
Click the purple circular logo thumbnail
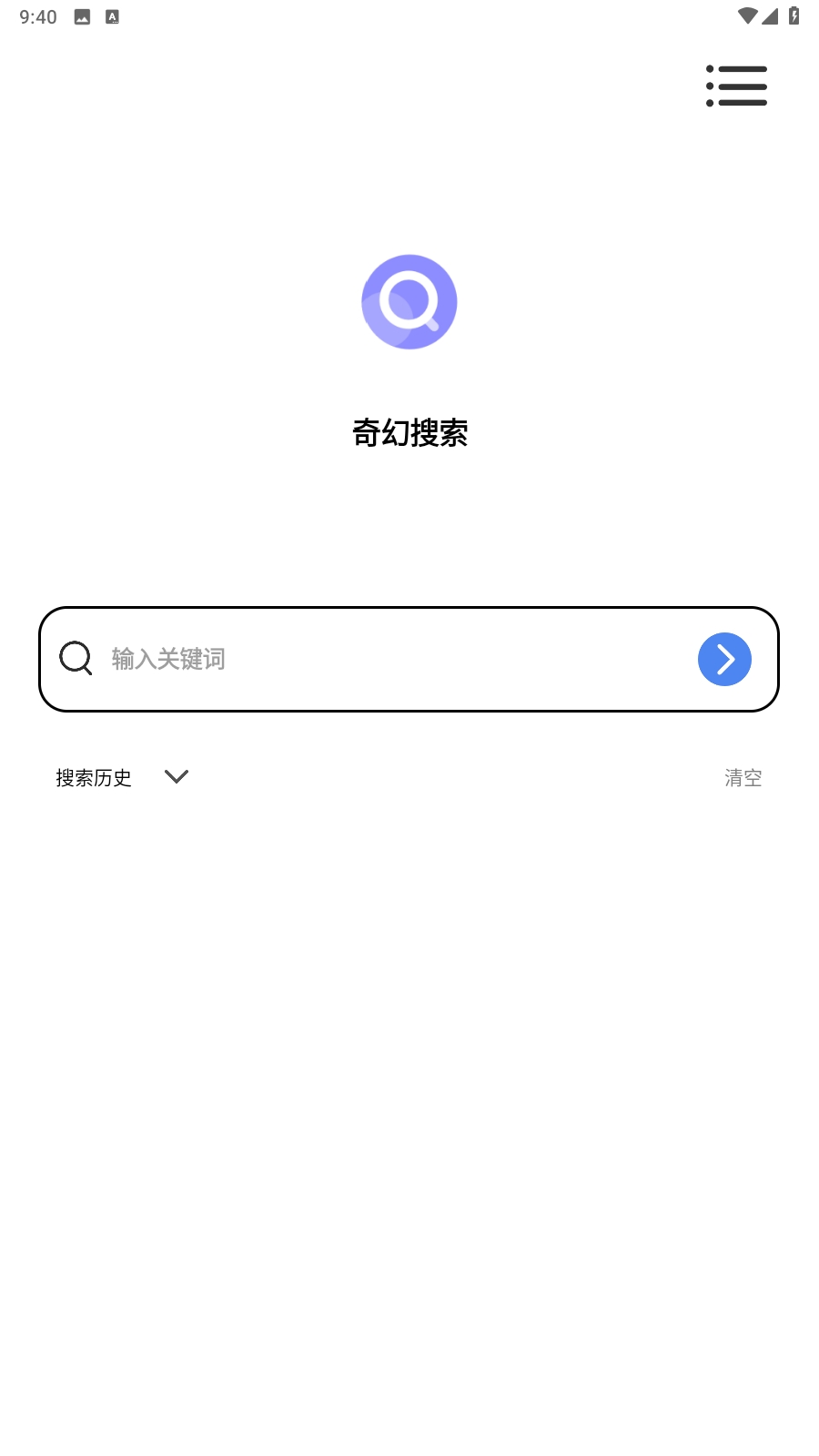point(409,301)
